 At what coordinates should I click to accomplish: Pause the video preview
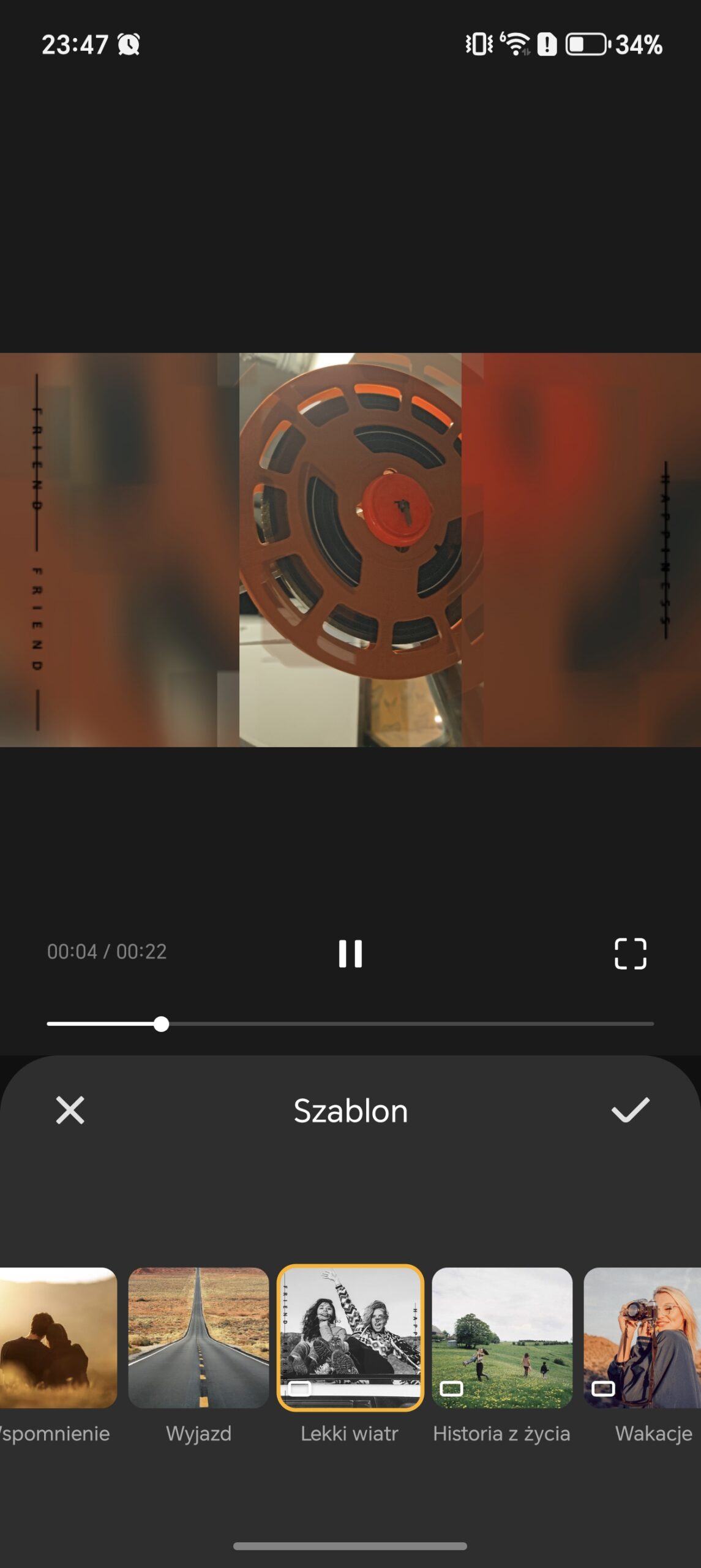pyautogui.click(x=350, y=954)
